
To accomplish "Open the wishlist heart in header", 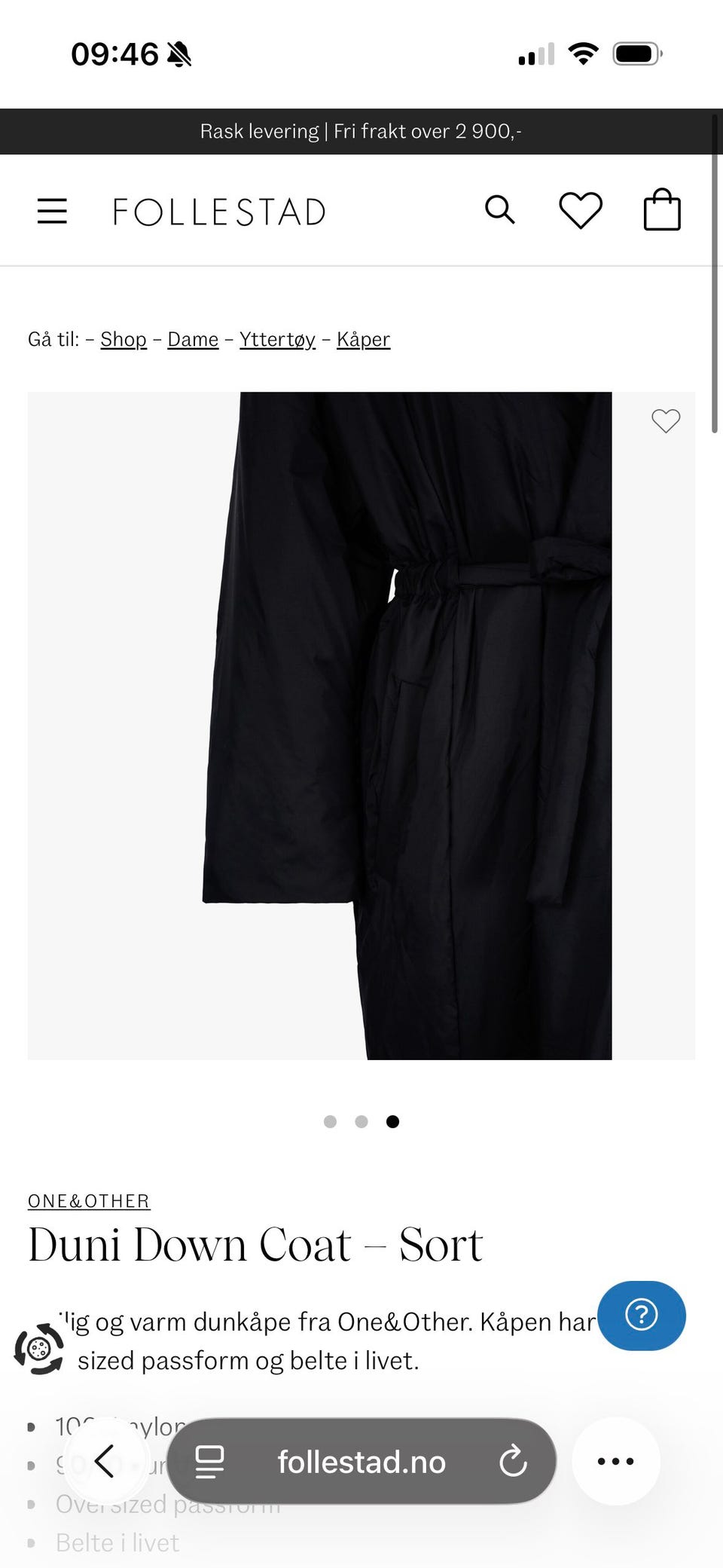I will pos(580,210).
